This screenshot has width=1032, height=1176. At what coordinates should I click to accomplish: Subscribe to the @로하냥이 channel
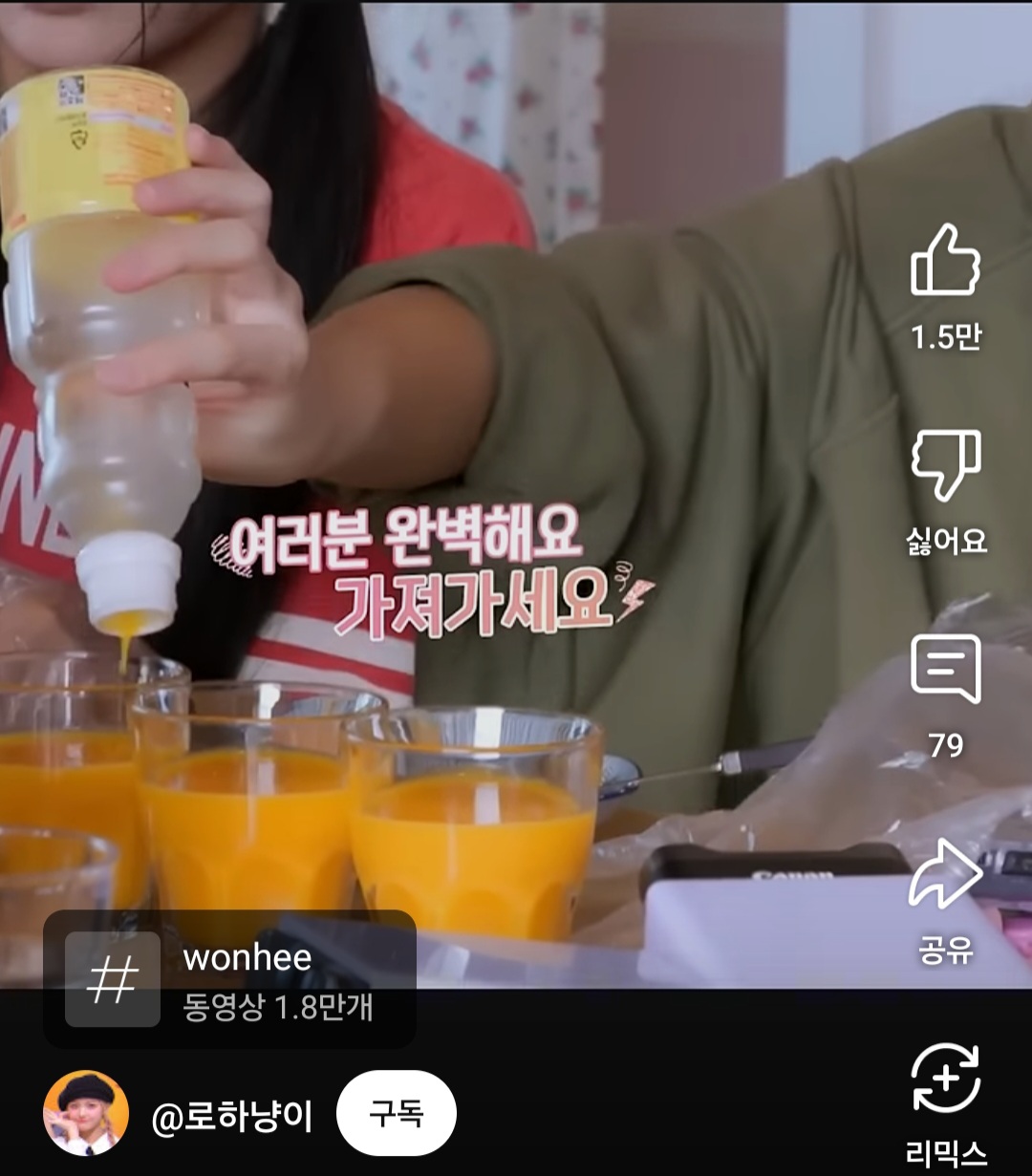[x=396, y=1113]
